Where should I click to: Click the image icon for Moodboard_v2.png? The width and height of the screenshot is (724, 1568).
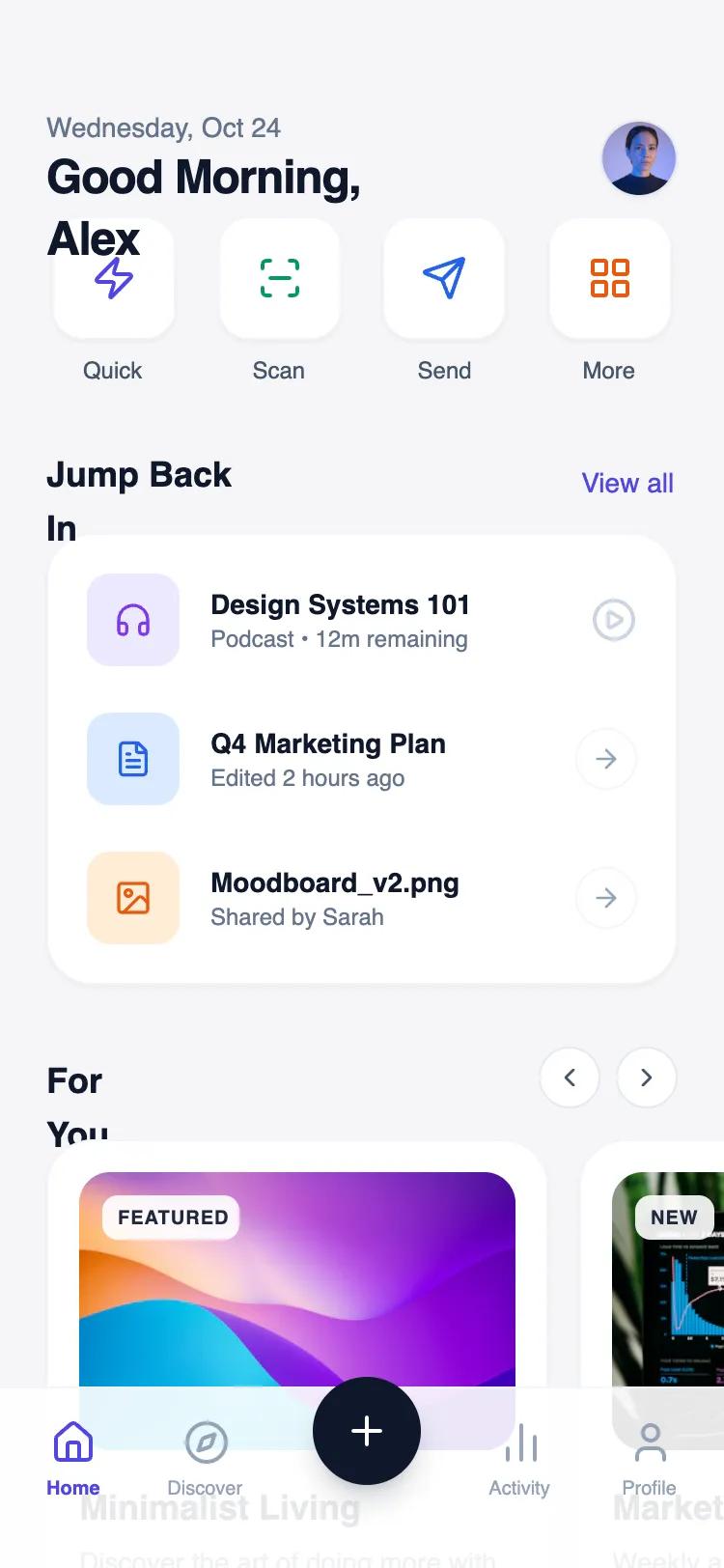[133, 898]
